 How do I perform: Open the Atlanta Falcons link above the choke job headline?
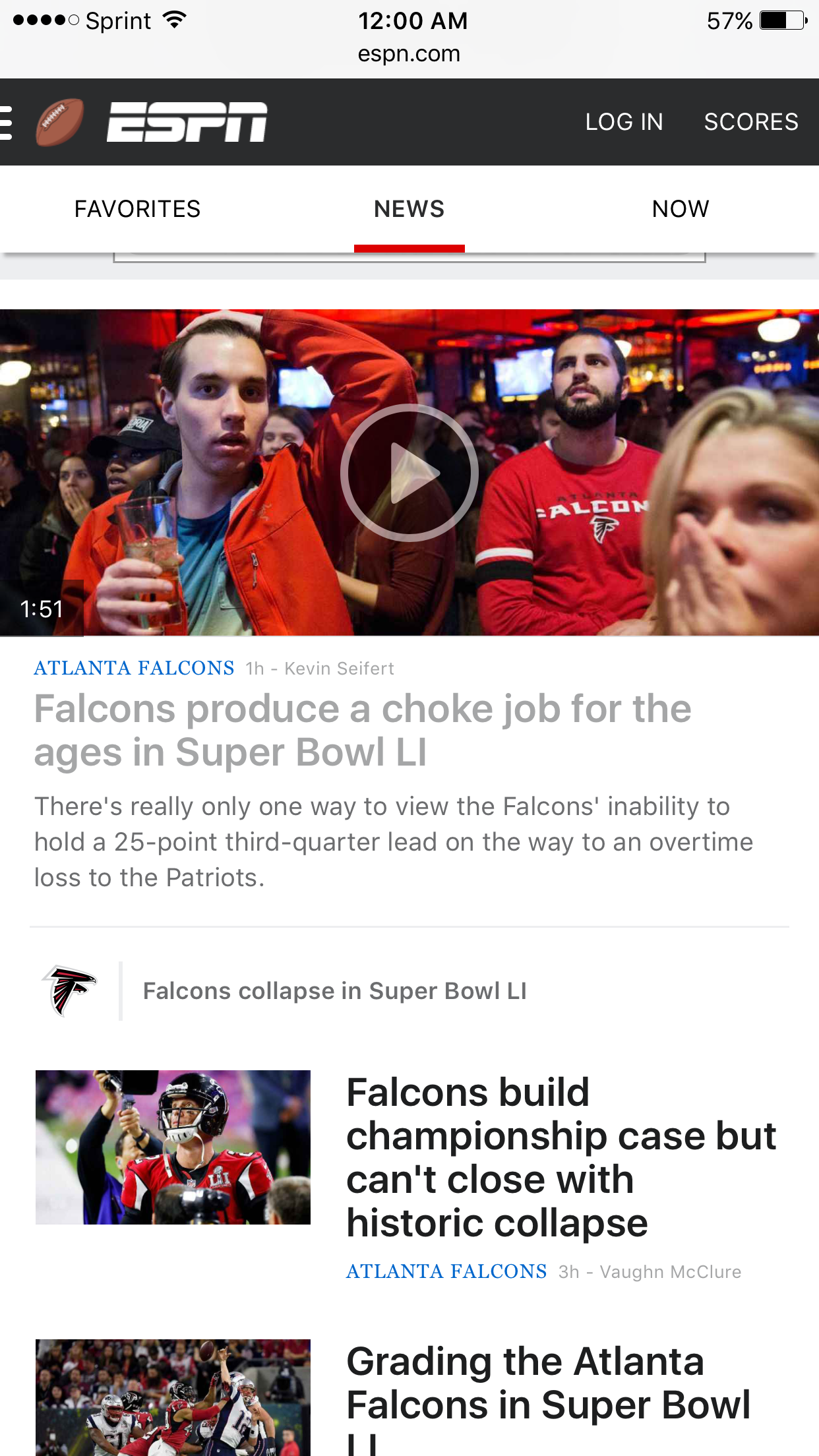(134, 668)
